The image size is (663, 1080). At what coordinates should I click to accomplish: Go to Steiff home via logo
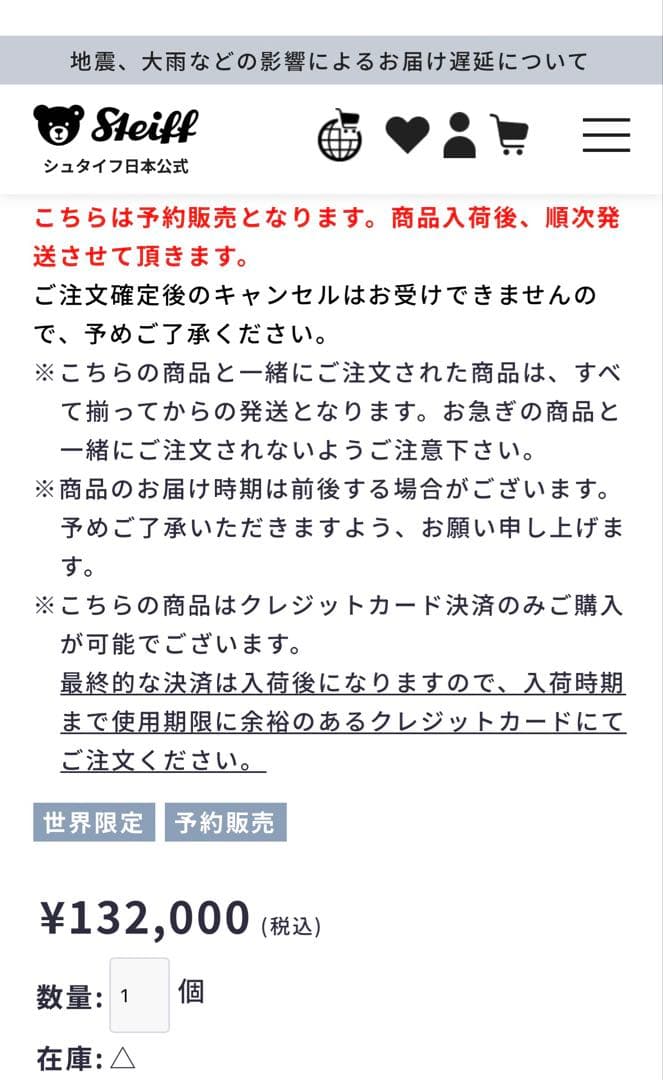pos(116,136)
